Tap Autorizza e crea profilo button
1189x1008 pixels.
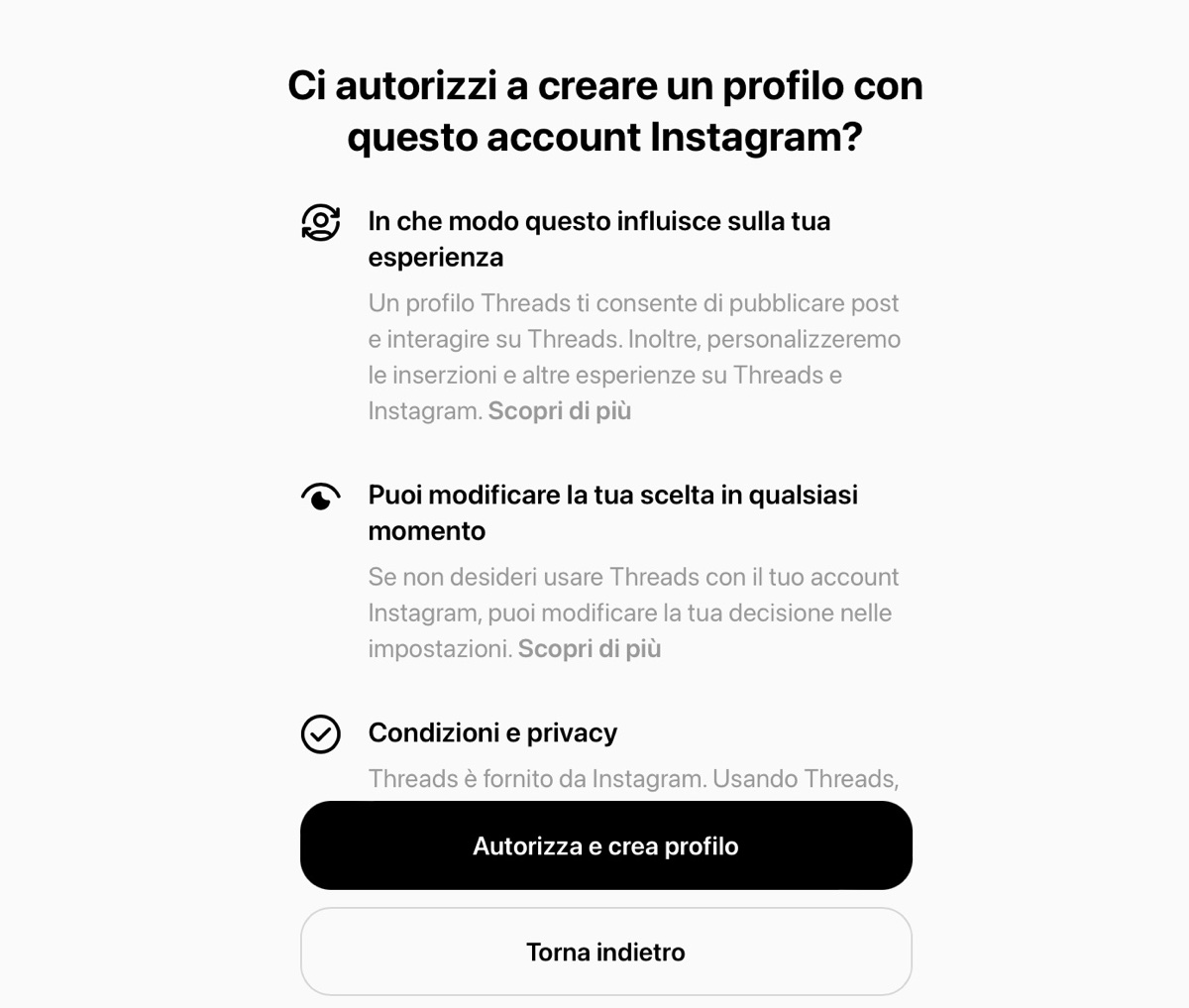(x=605, y=845)
